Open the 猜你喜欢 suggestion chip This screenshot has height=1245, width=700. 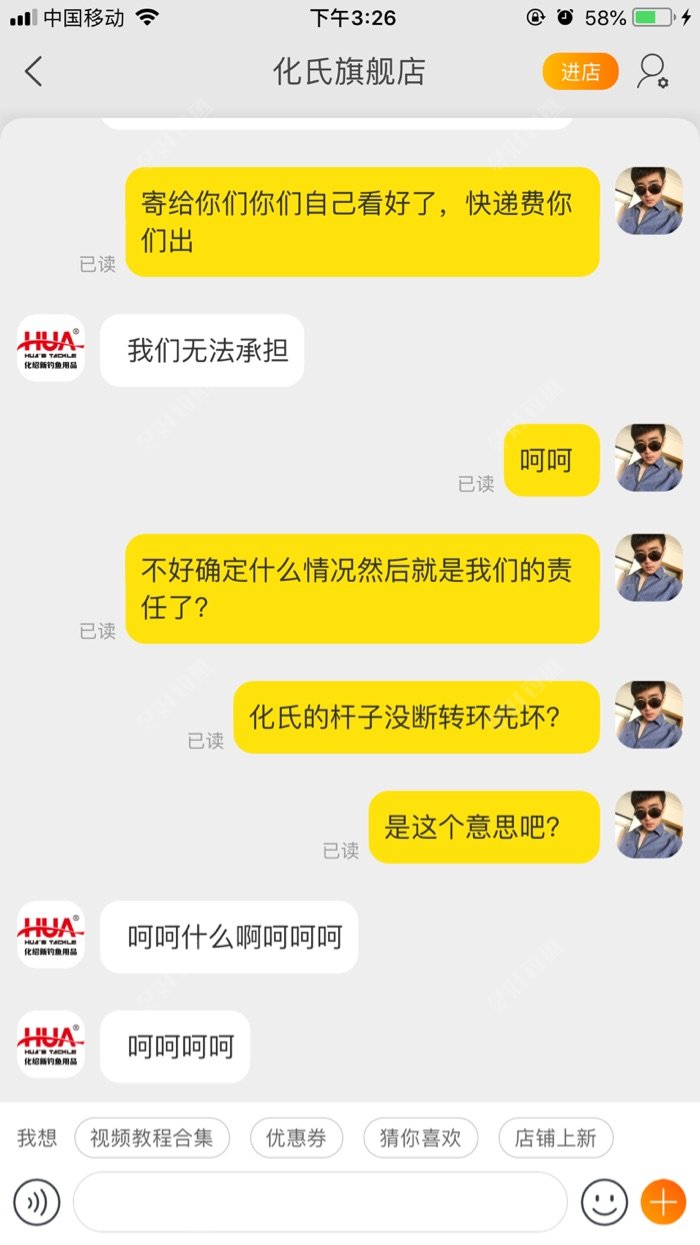click(x=420, y=1138)
